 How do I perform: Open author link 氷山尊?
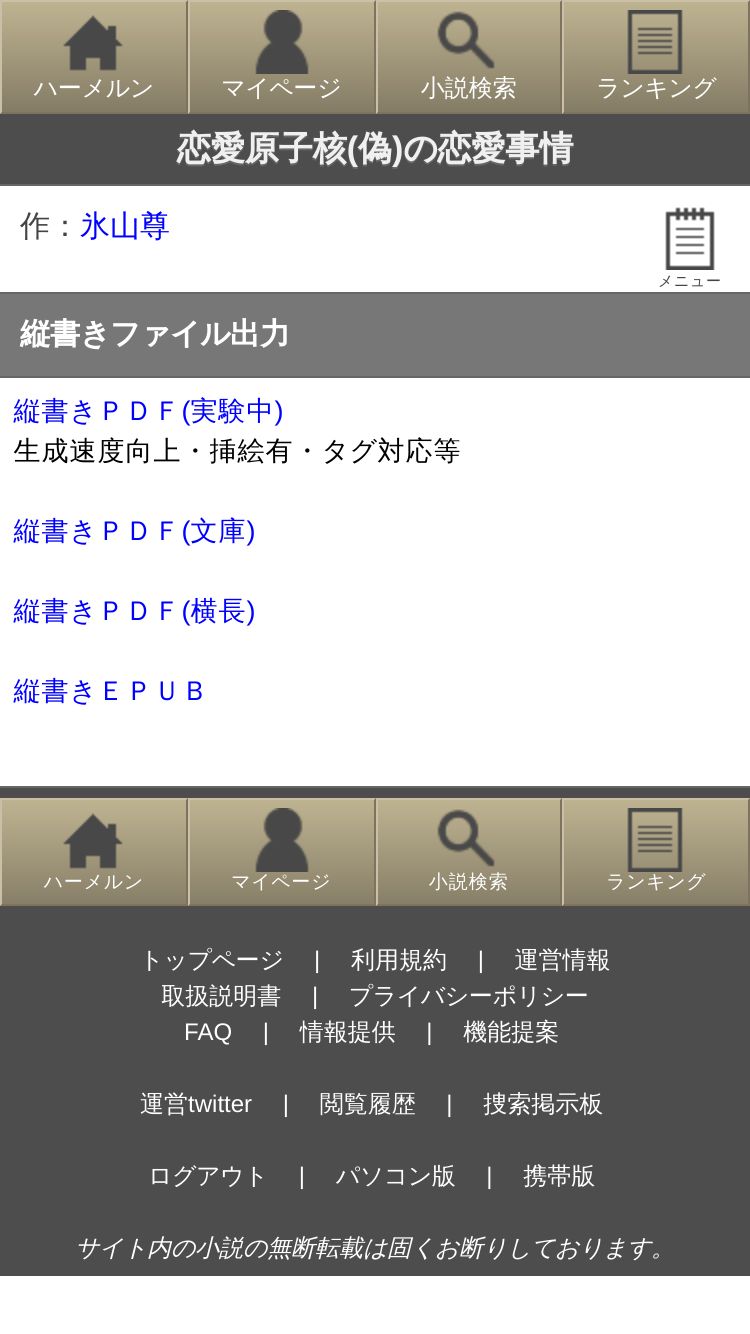tap(125, 226)
